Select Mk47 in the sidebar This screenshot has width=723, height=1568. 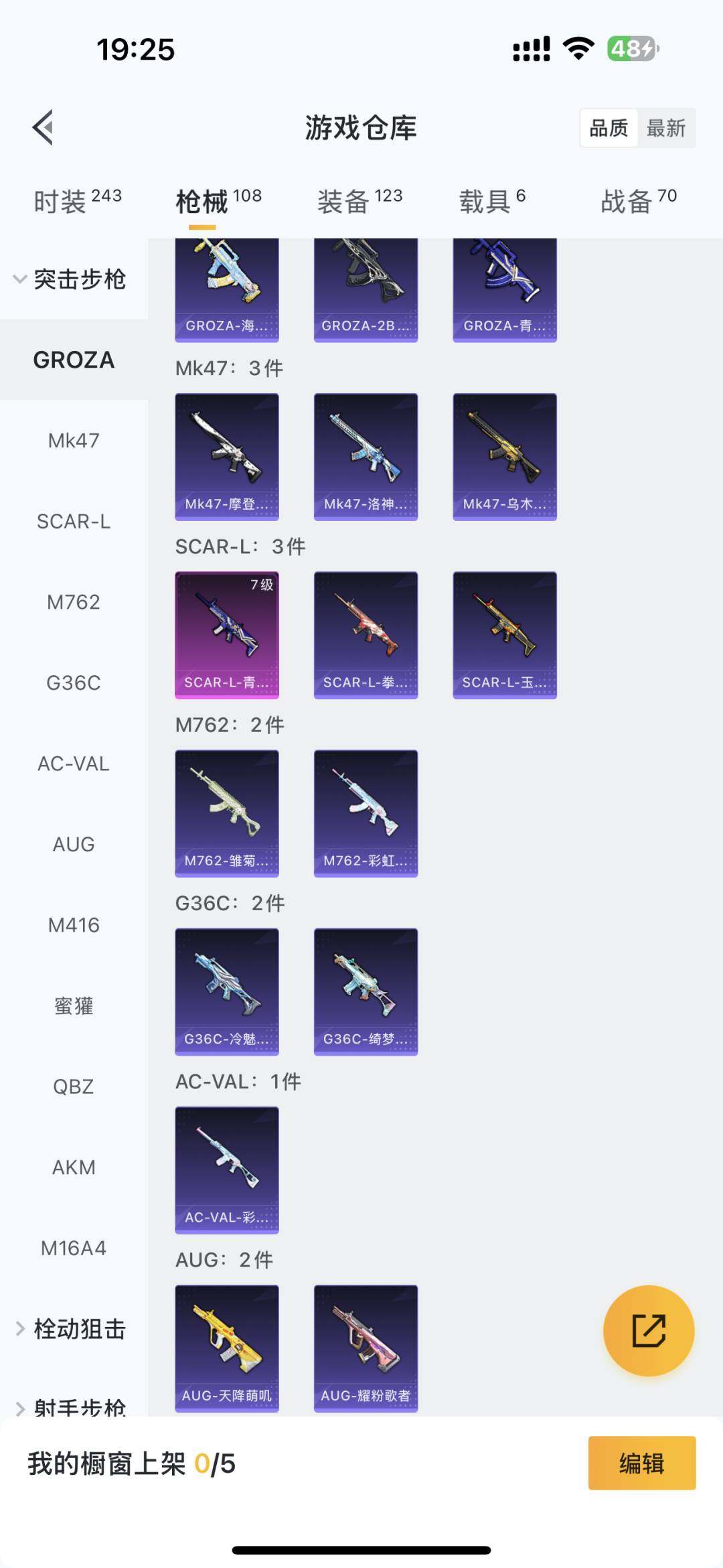[74, 441]
